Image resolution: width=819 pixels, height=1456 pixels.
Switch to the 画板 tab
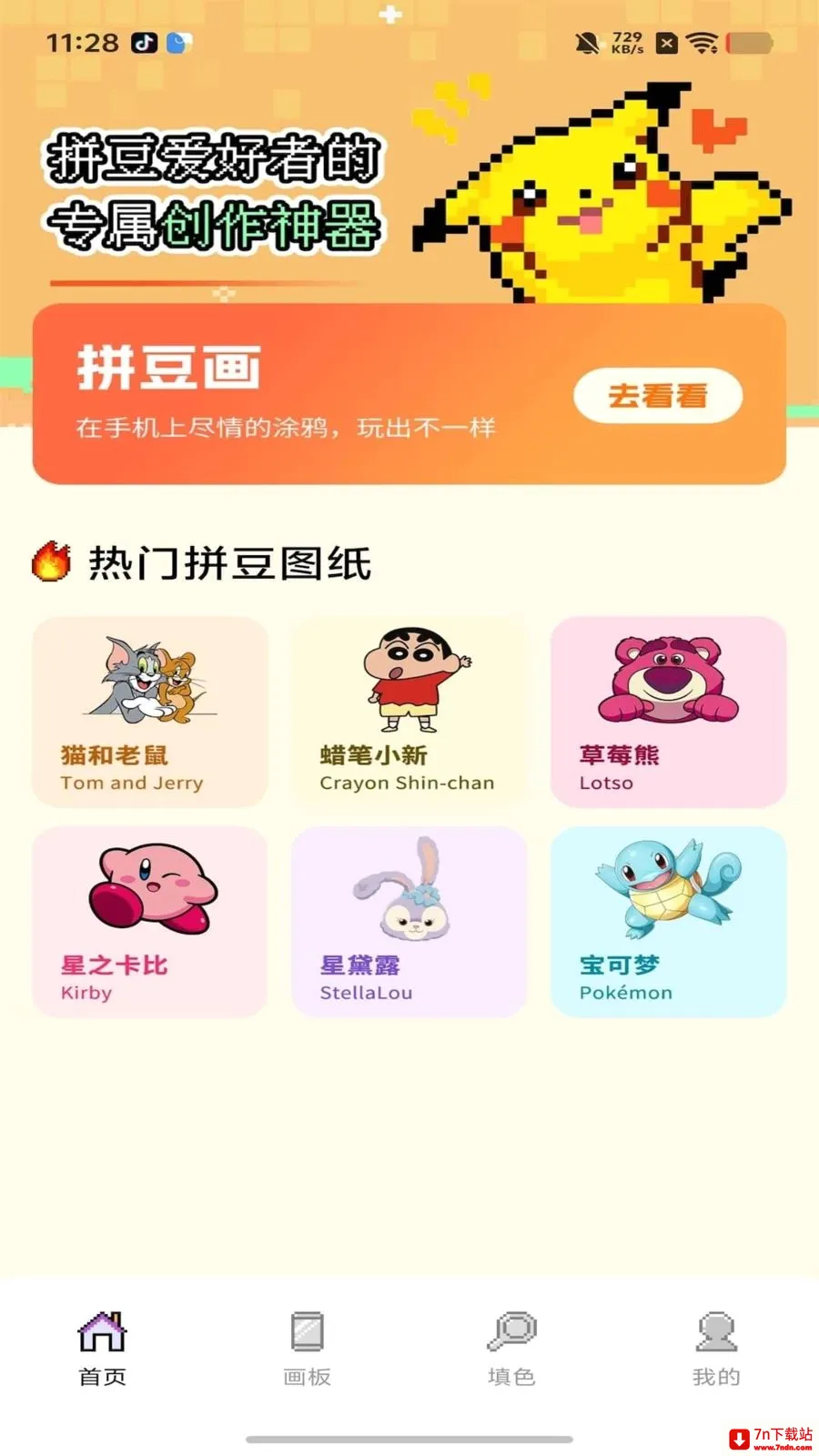coord(307,1349)
